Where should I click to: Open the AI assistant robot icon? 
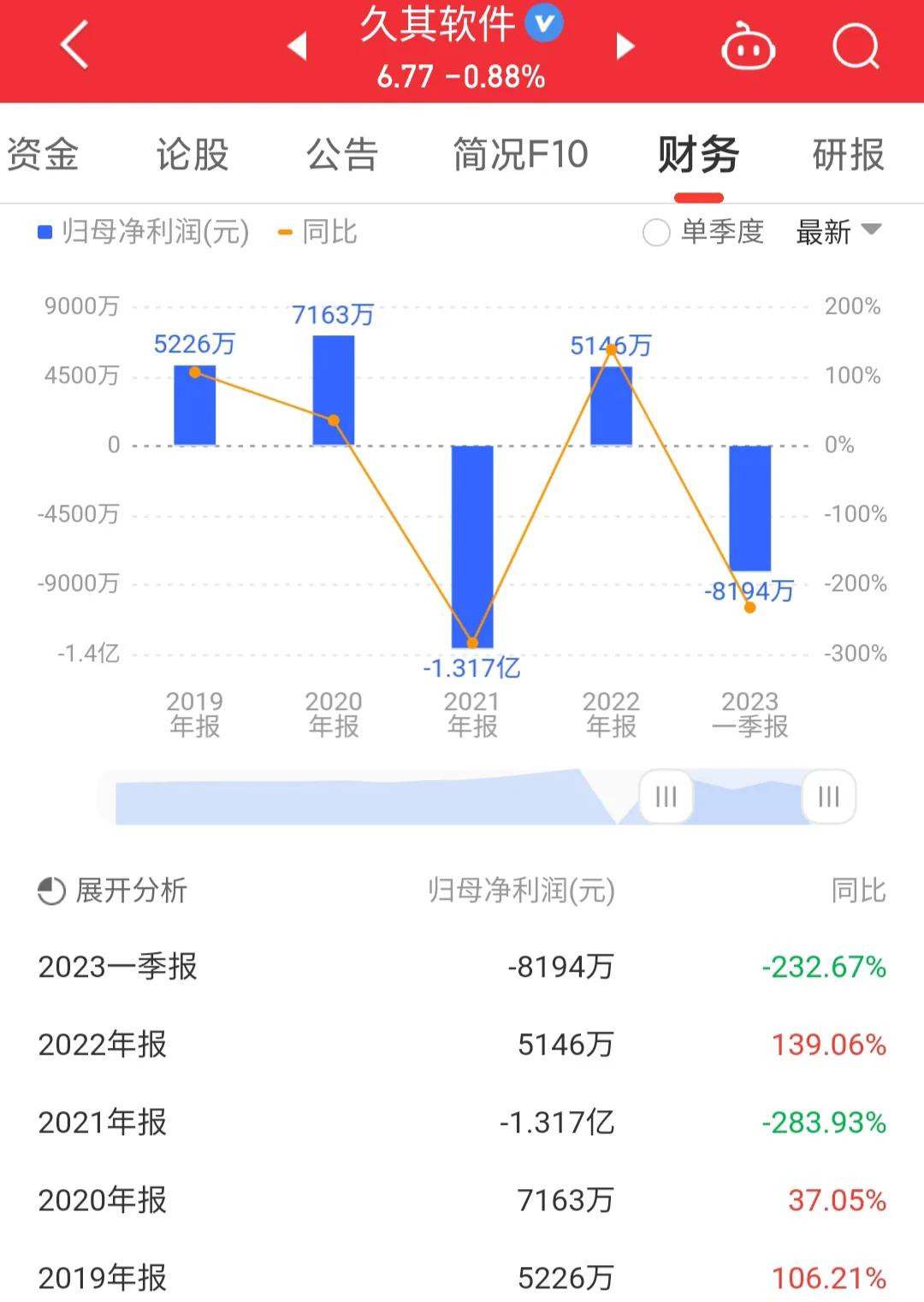748,49
